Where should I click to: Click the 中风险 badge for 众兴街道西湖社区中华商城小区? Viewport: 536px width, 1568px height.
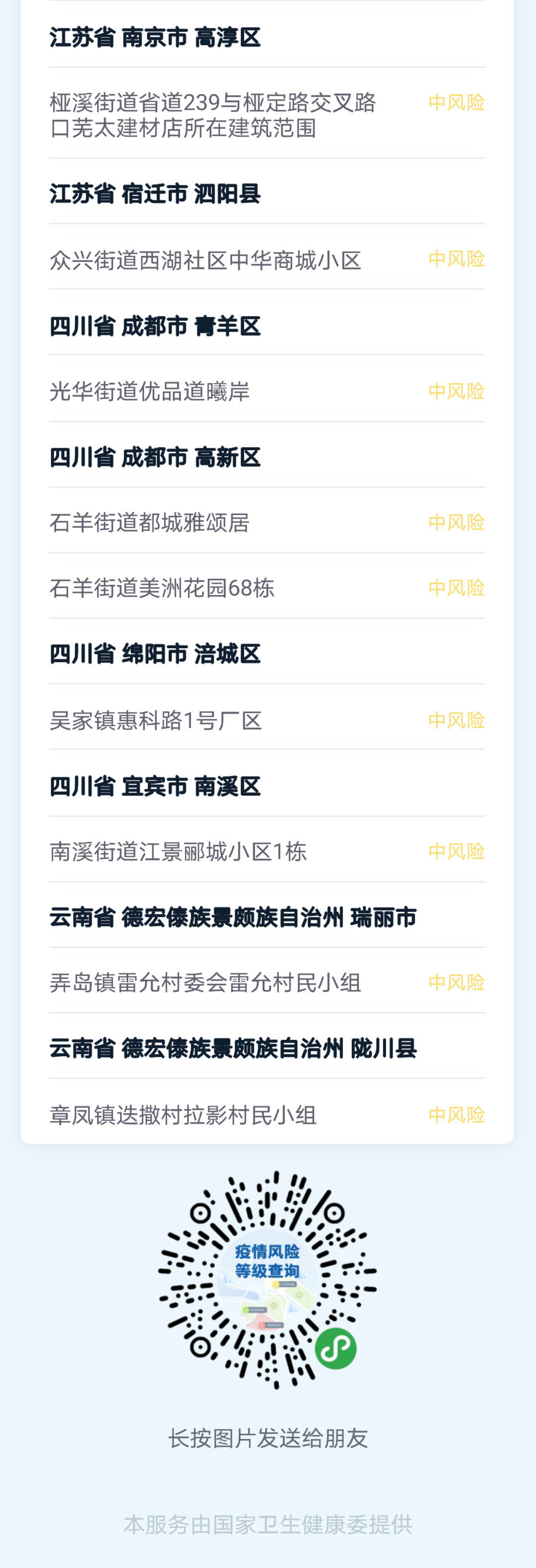click(456, 259)
